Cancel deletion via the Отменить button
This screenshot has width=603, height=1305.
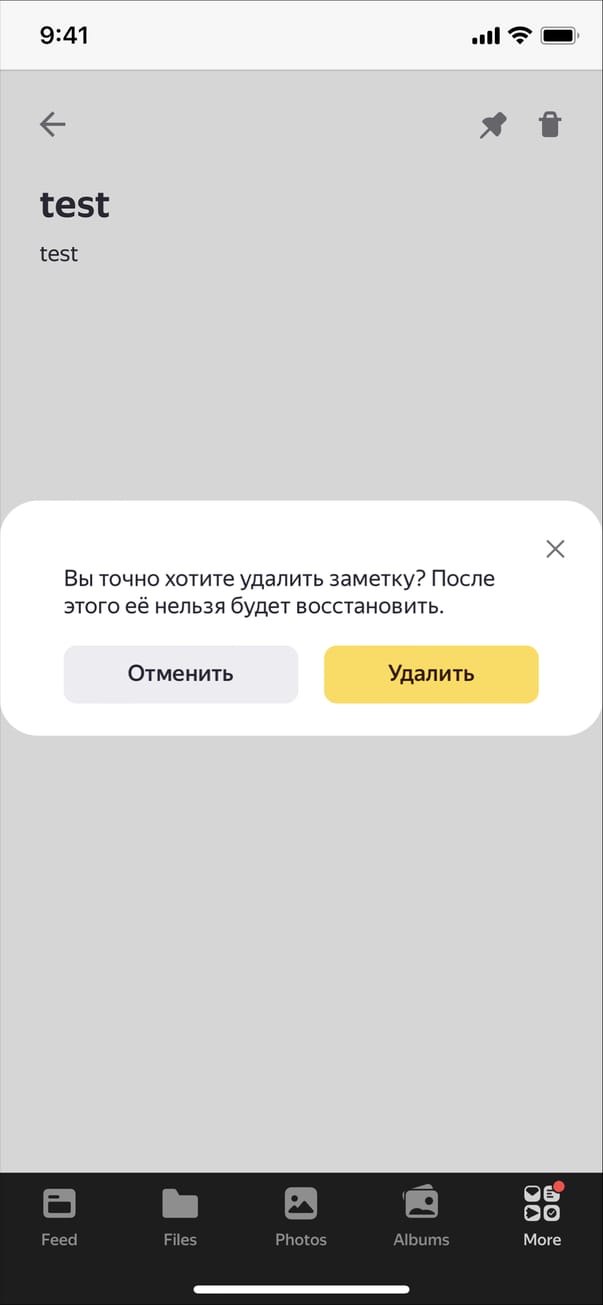pyautogui.click(x=181, y=674)
